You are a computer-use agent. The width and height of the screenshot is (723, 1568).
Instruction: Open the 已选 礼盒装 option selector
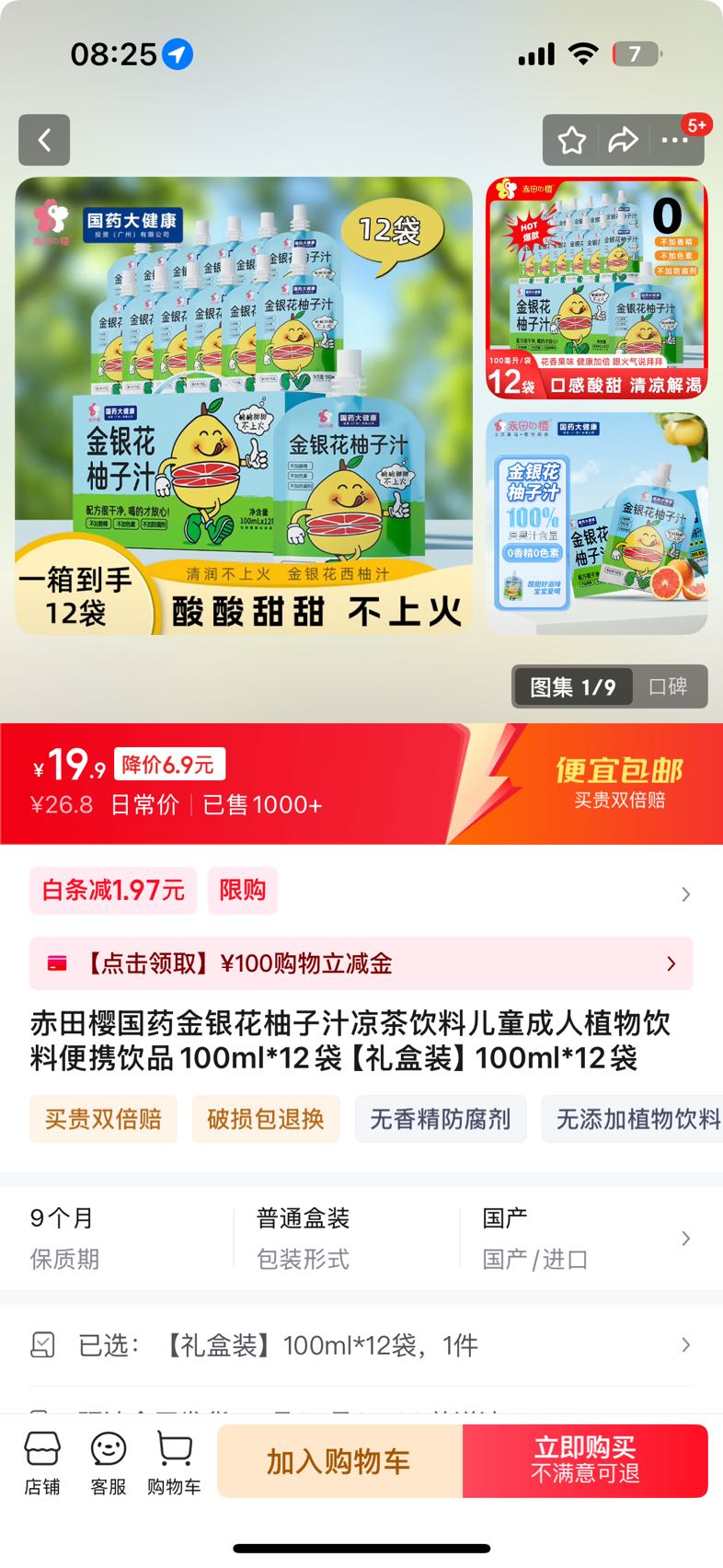[x=361, y=1345]
